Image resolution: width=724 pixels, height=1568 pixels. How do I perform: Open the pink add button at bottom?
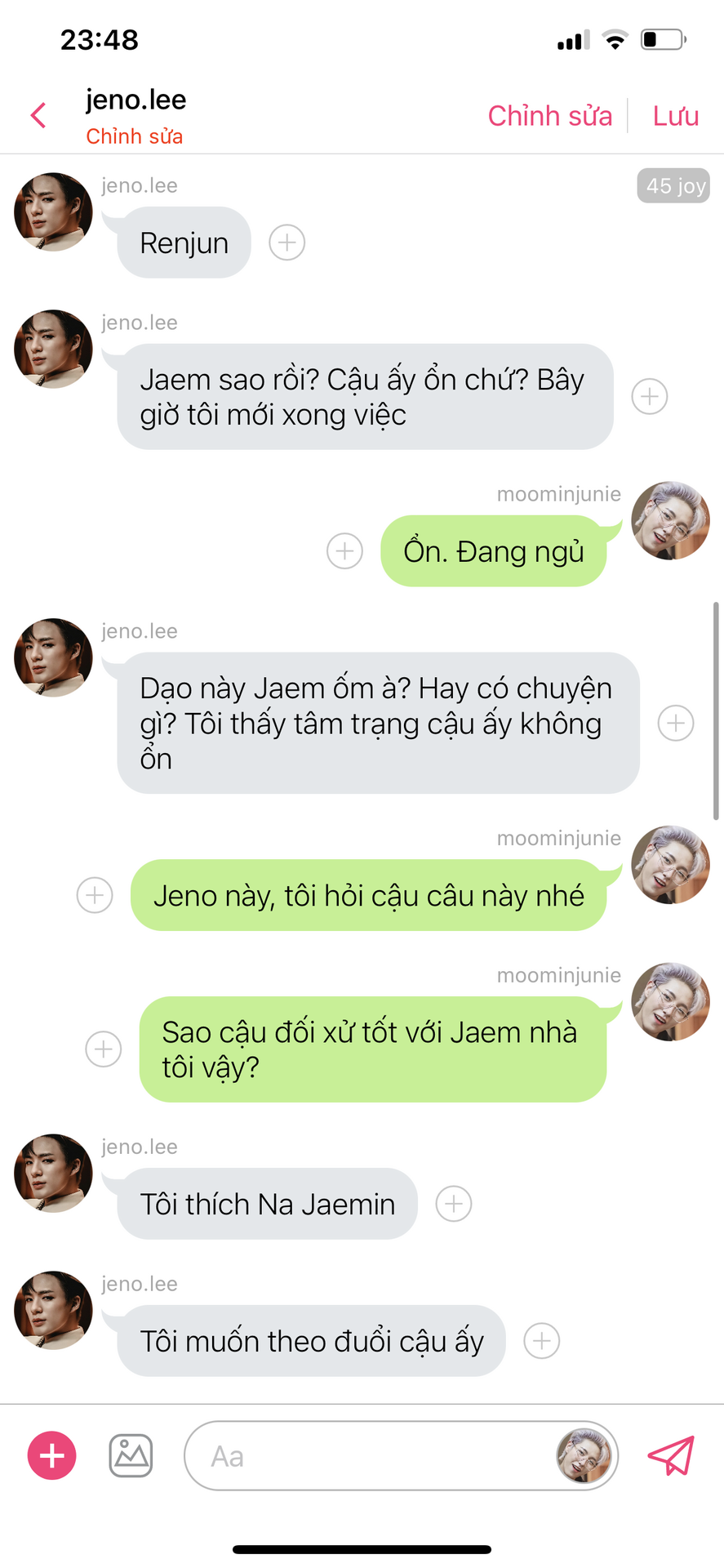[52, 1455]
